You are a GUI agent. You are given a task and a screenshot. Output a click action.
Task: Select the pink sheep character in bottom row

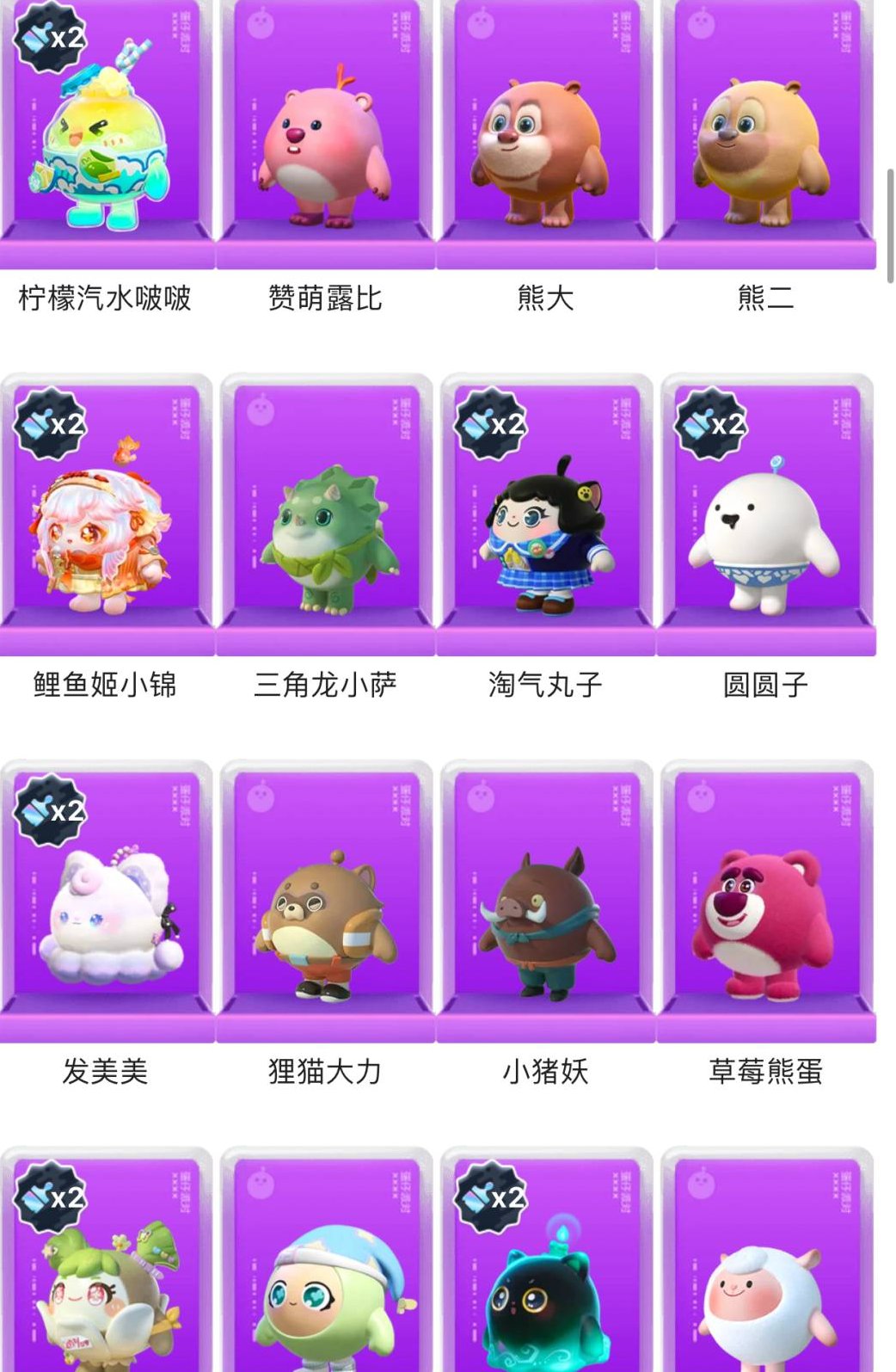(x=765, y=1290)
